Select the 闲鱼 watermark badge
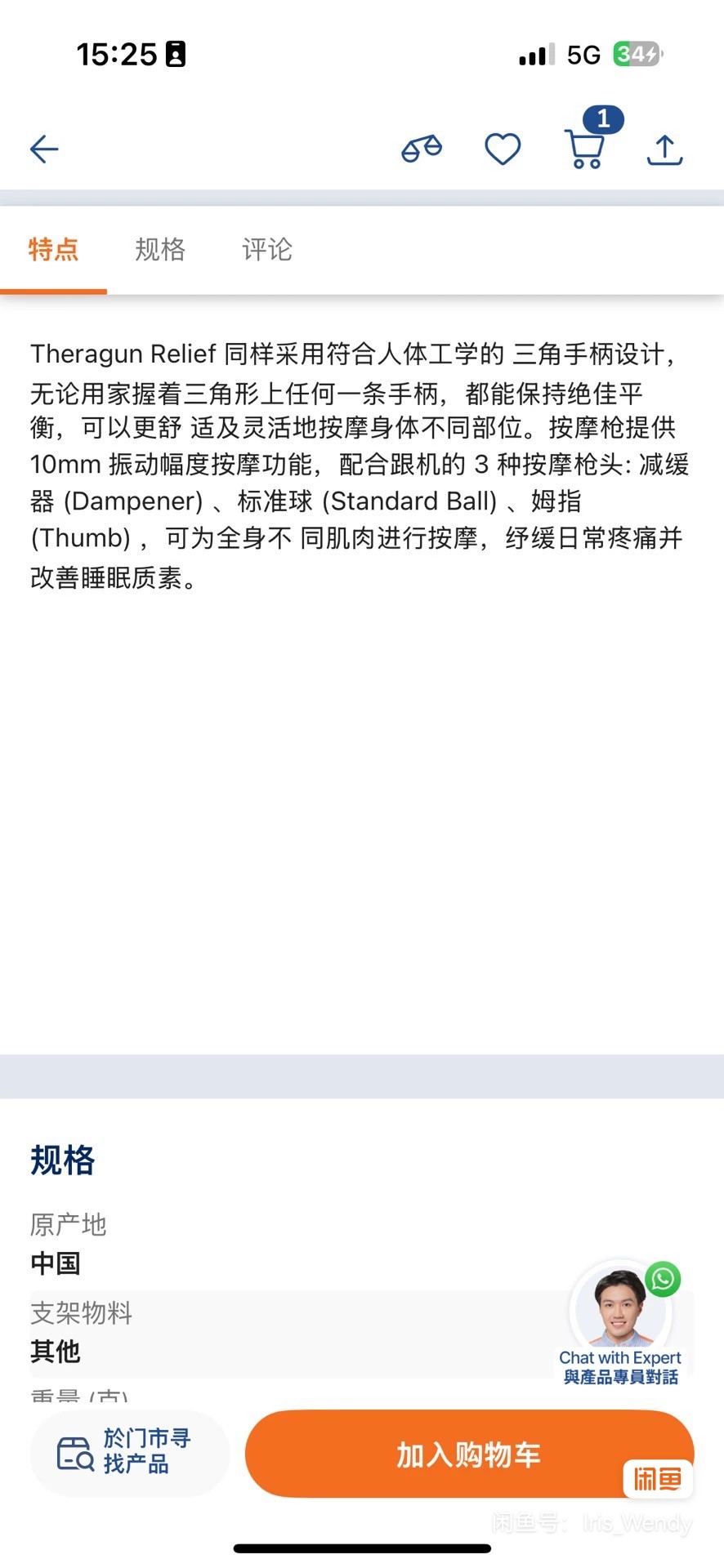 tap(657, 1480)
